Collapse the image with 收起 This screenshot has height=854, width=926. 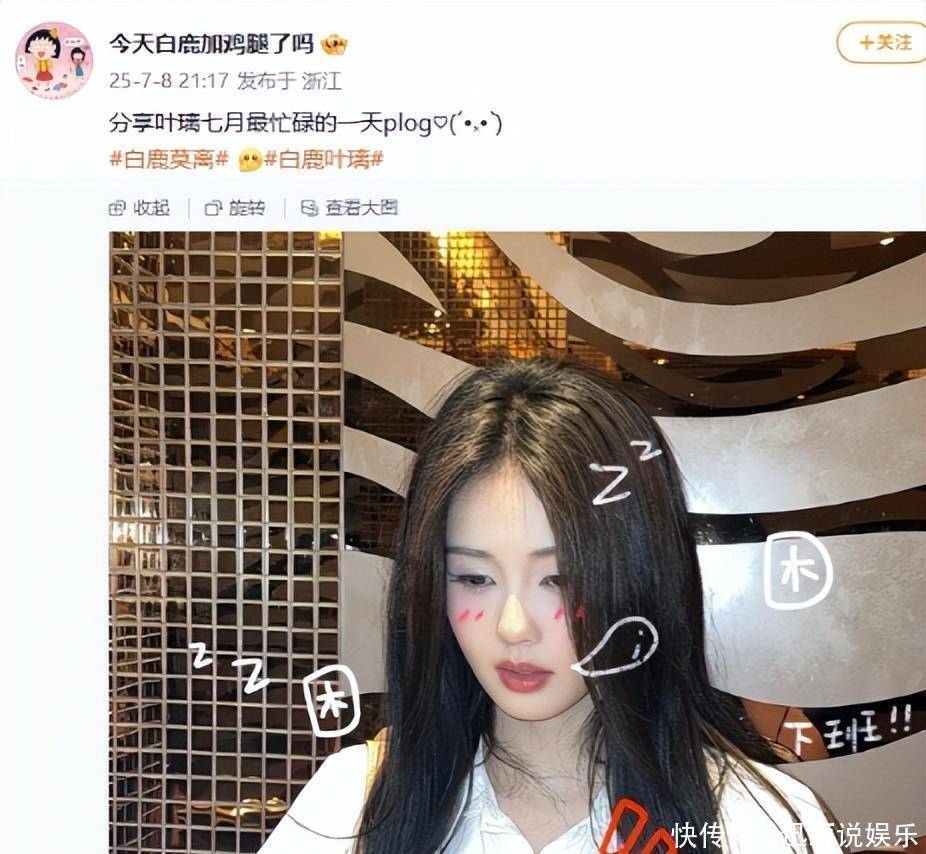coord(140,208)
